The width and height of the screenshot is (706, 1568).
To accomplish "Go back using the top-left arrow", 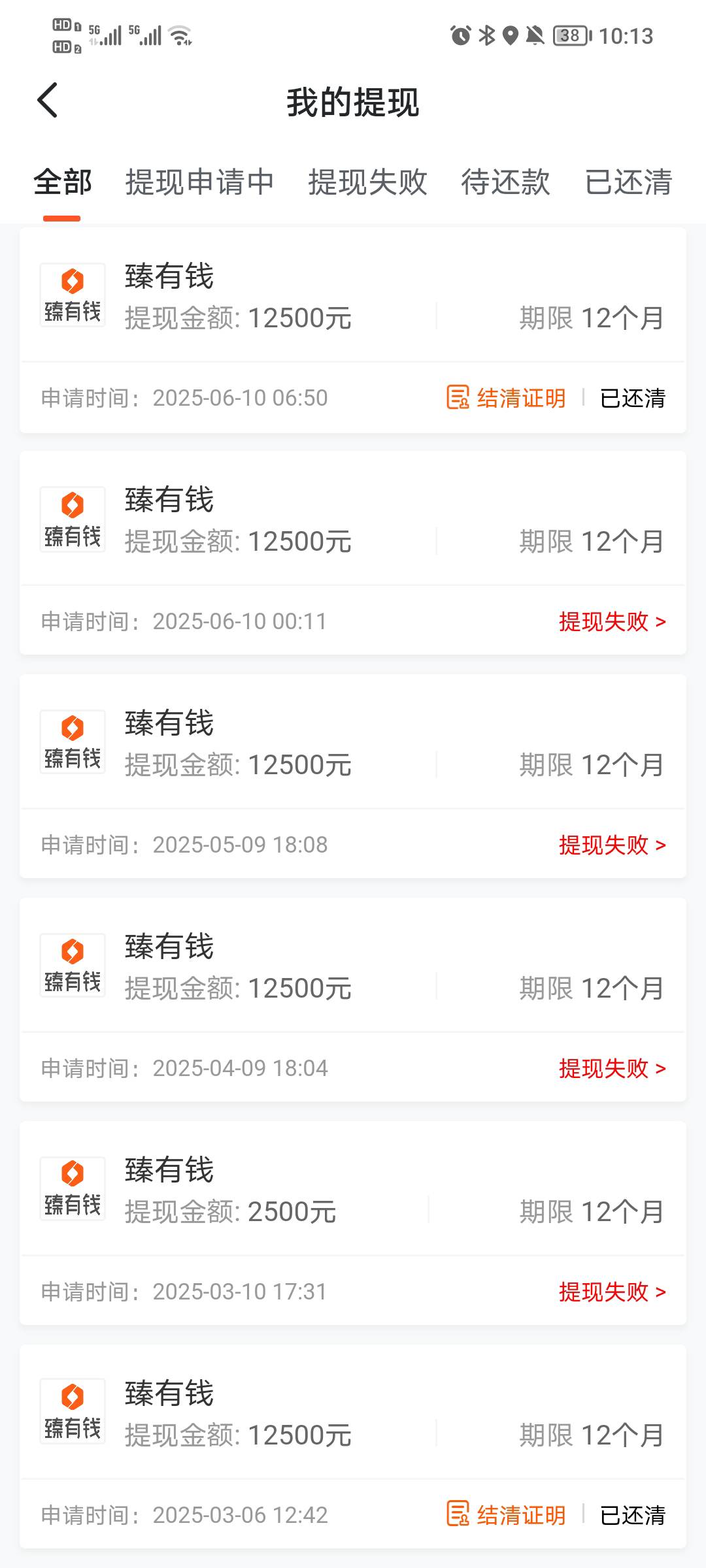I will pyautogui.click(x=48, y=100).
